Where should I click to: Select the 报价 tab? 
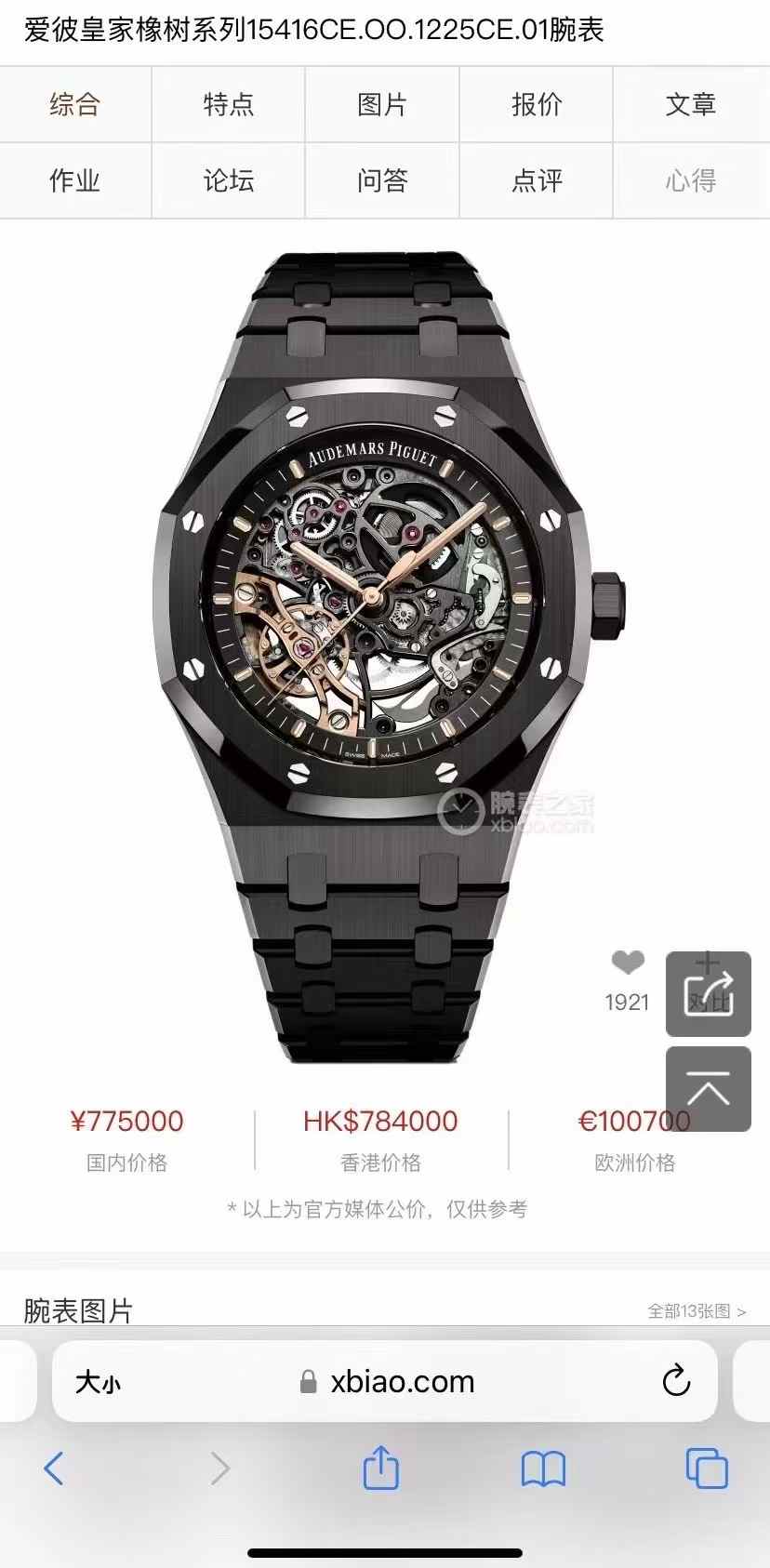coord(536,104)
